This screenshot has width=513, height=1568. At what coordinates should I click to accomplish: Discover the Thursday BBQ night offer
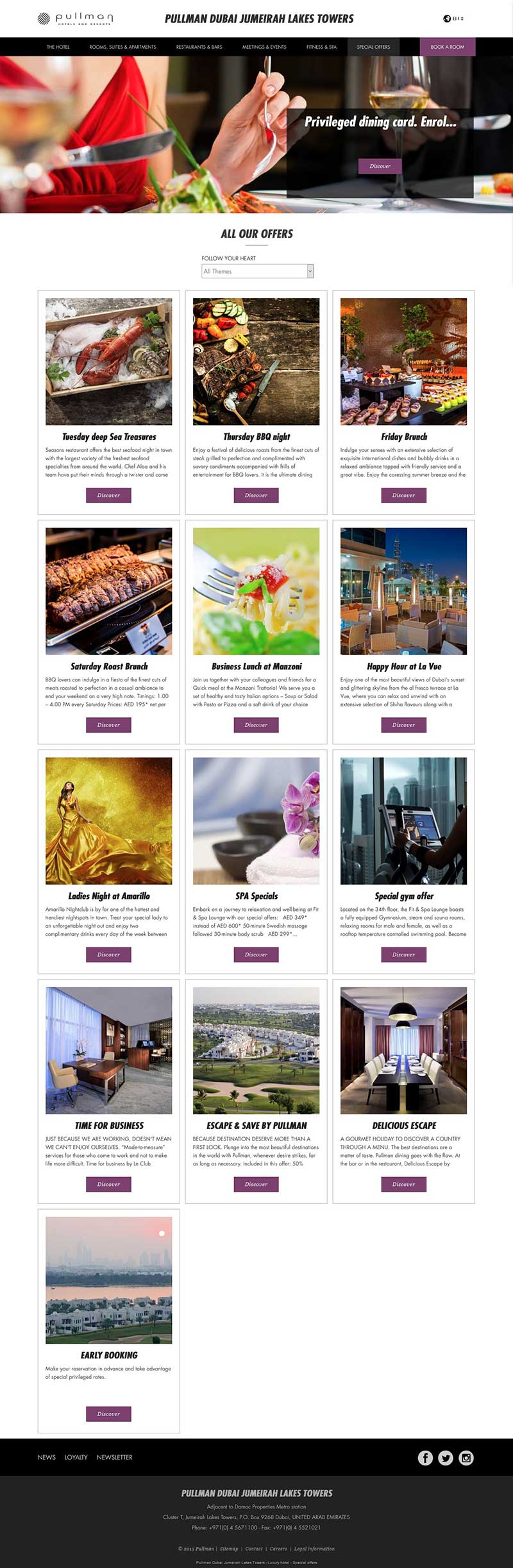click(x=256, y=495)
